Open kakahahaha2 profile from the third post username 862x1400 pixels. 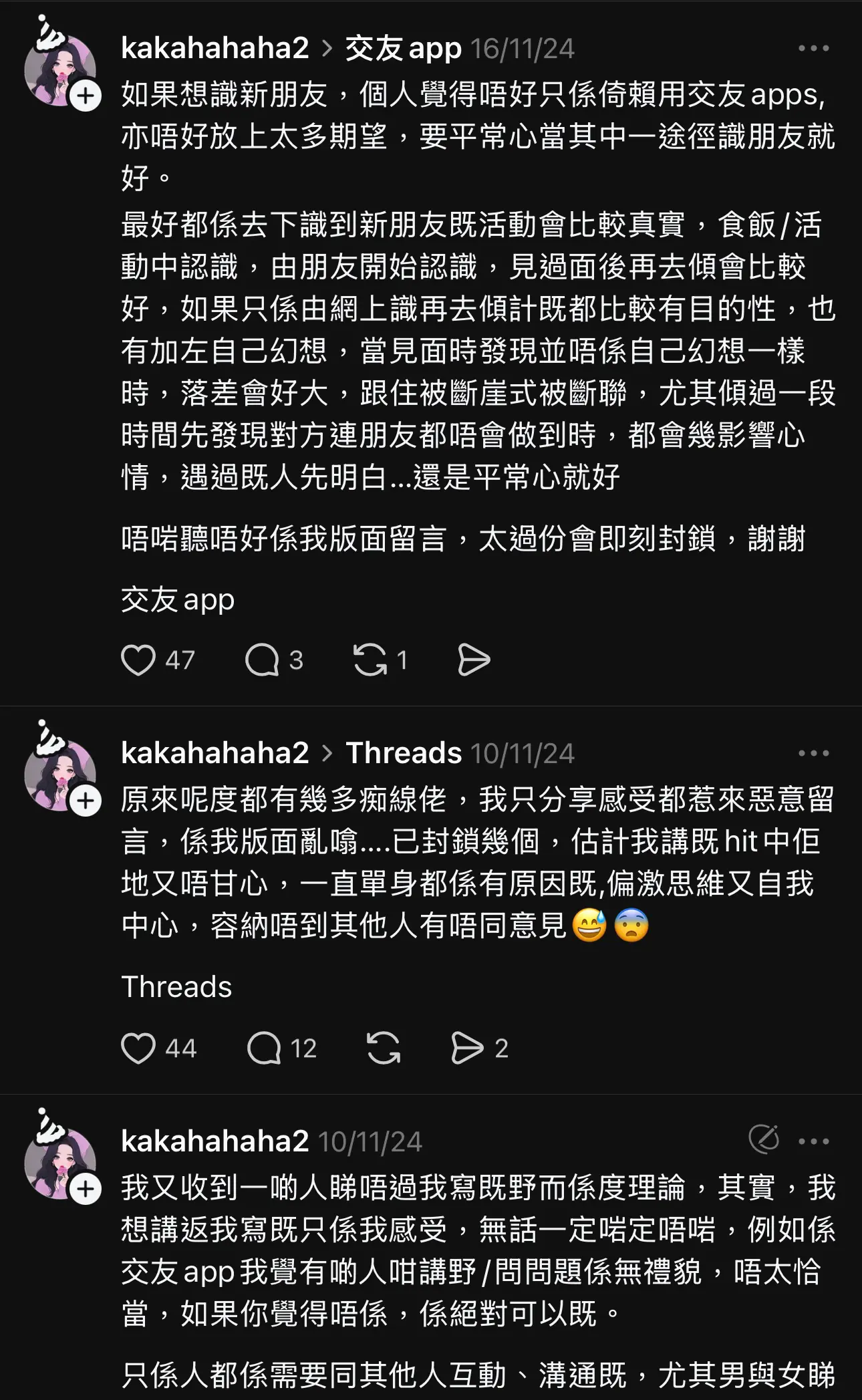pos(215,1141)
